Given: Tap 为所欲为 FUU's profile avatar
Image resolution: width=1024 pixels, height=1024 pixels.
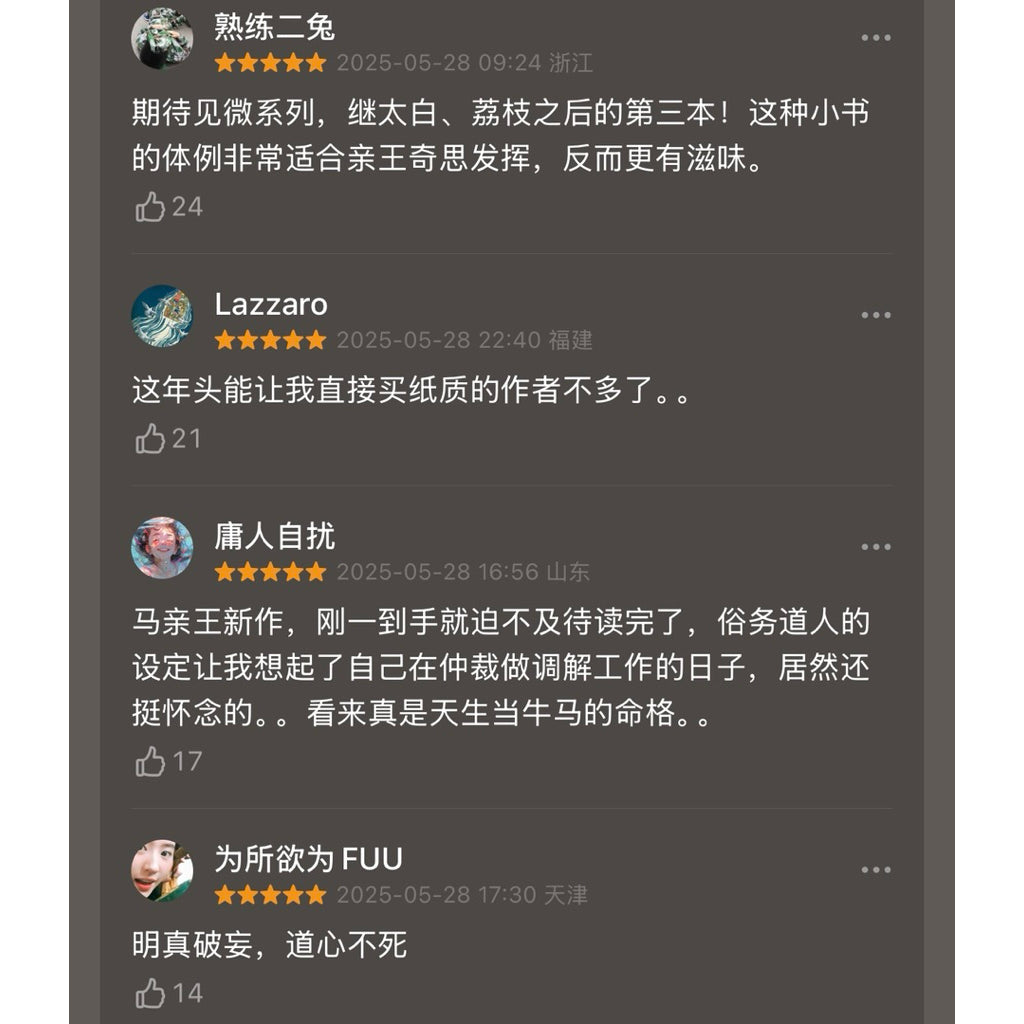Looking at the screenshot, I should 162,871.
